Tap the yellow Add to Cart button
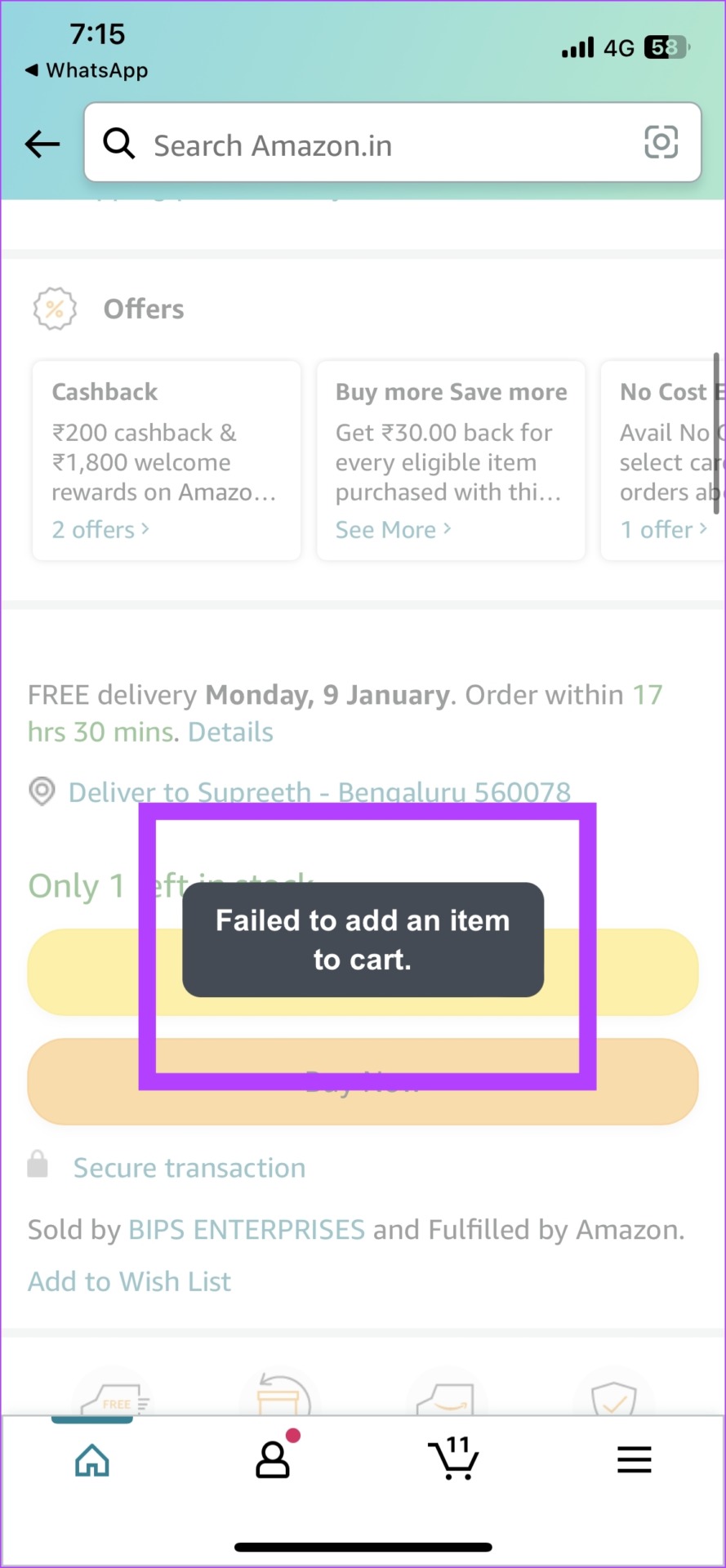726x1568 pixels. (x=363, y=972)
